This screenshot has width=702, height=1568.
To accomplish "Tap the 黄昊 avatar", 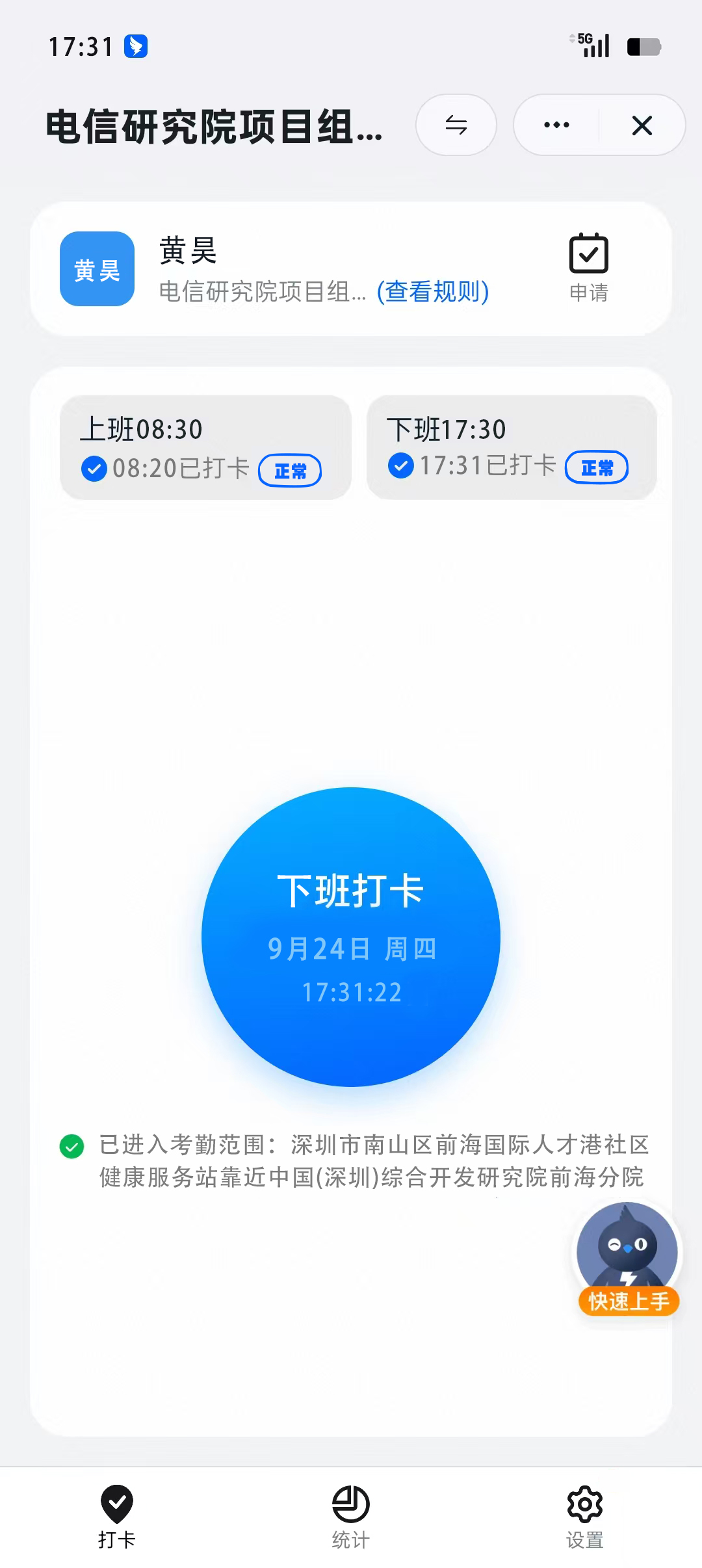I will coord(97,268).
